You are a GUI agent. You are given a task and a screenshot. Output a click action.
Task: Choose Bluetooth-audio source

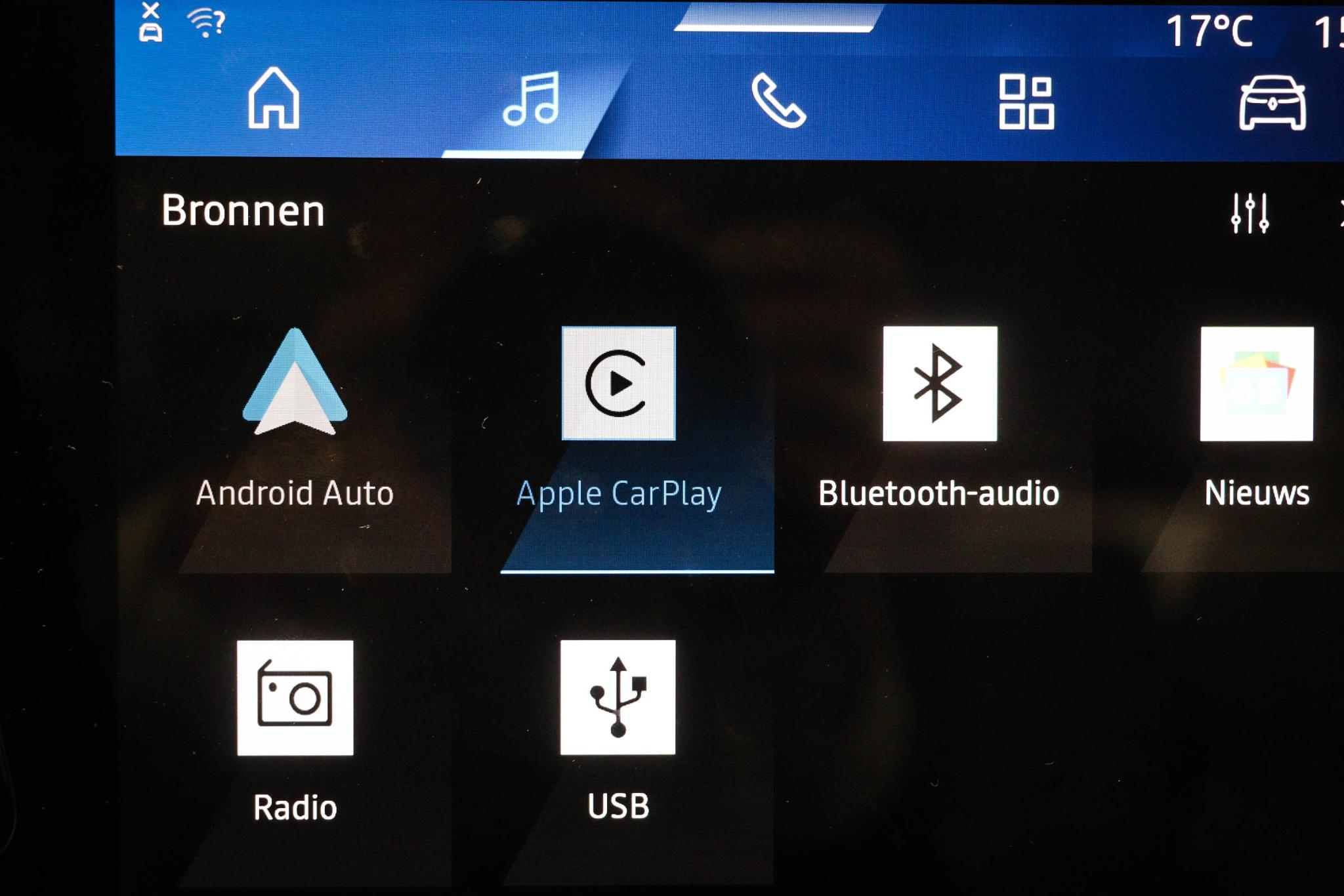click(x=939, y=420)
